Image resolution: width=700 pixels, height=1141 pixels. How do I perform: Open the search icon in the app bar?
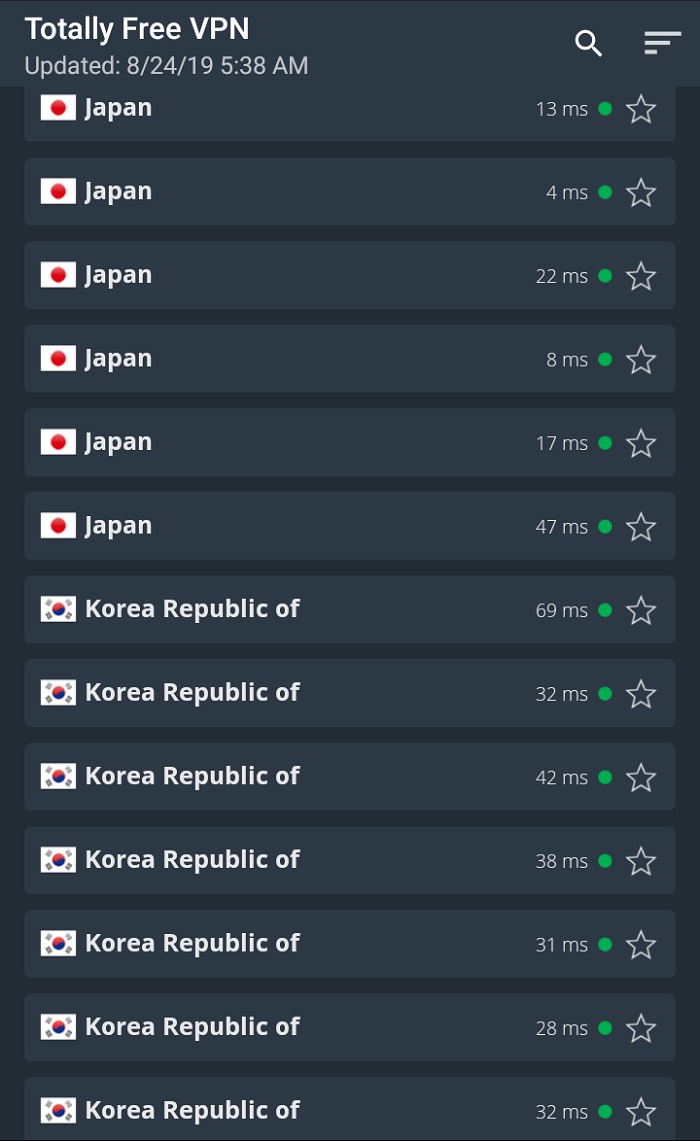588,43
